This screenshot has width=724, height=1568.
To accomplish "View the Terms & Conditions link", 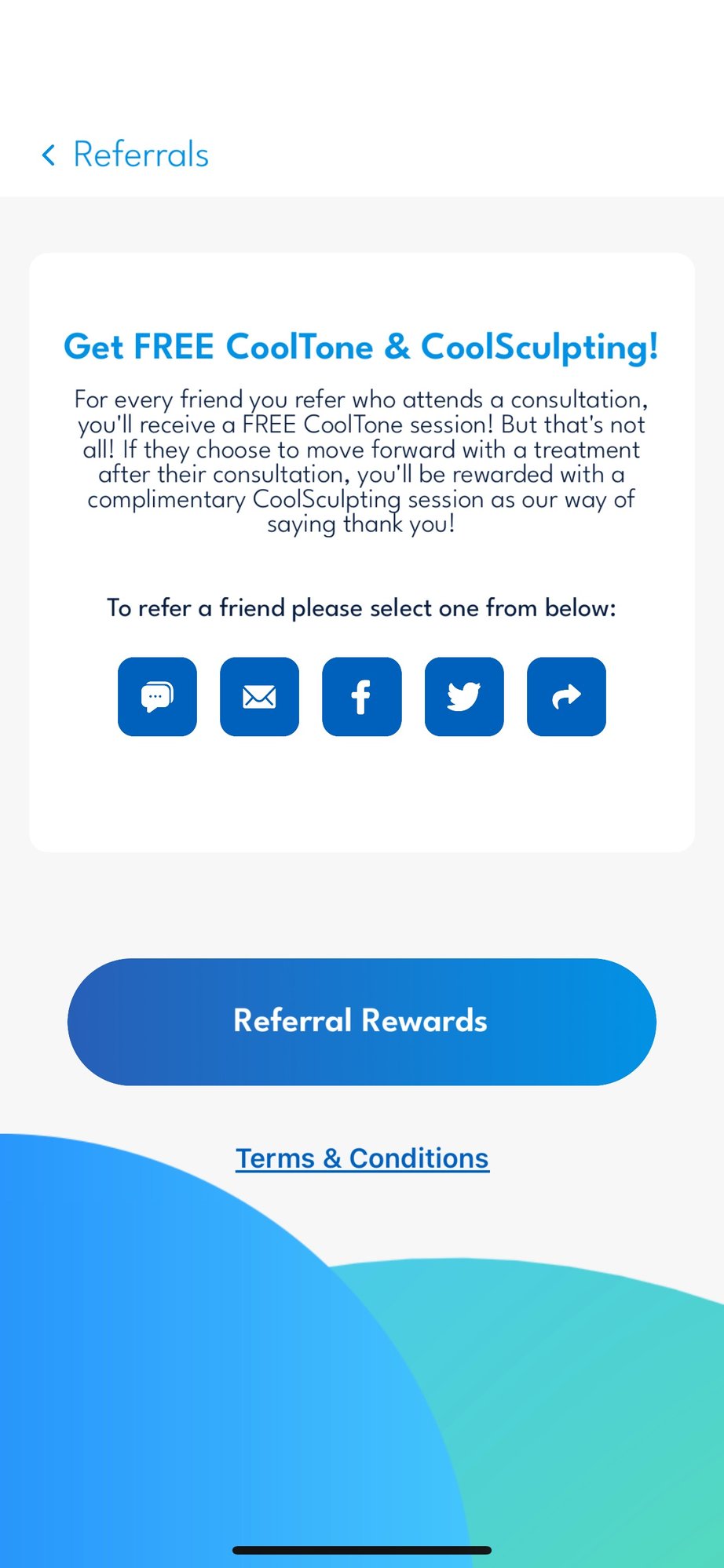I will click(362, 1158).
